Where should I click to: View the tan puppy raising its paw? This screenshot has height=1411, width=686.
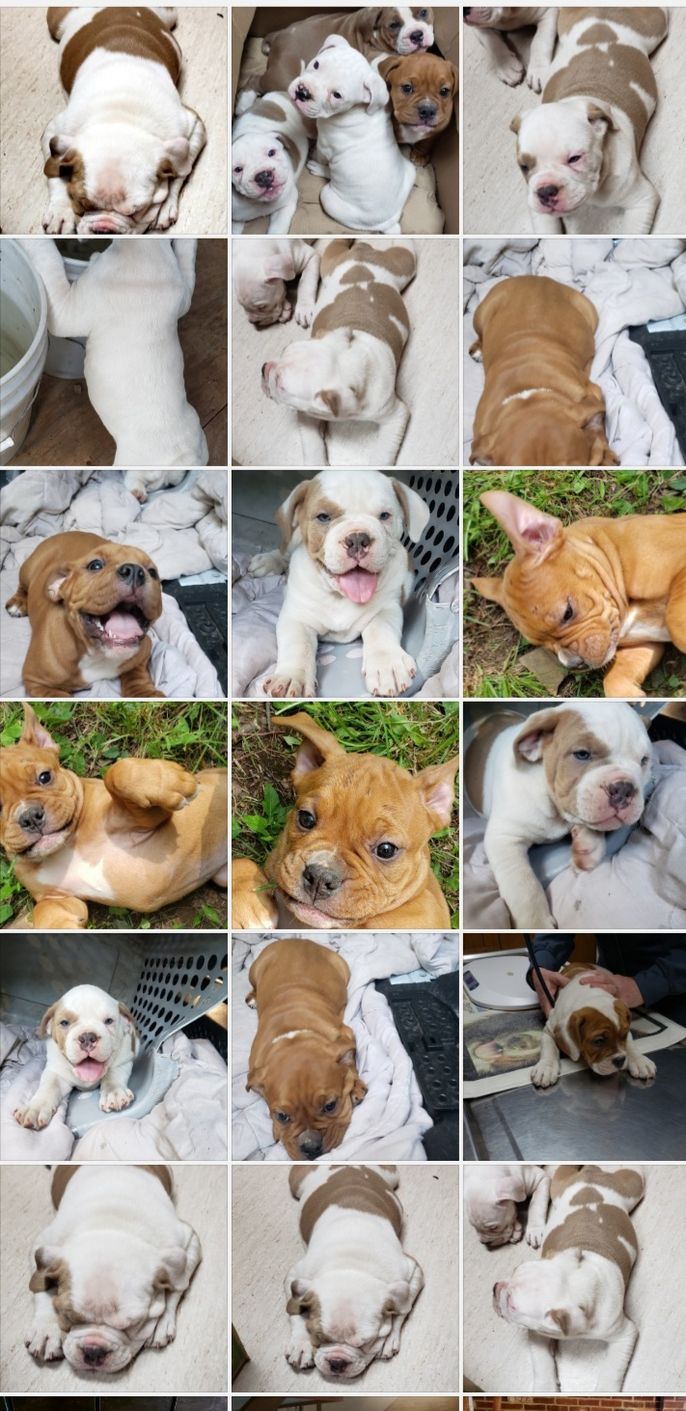[x=114, y=815]
